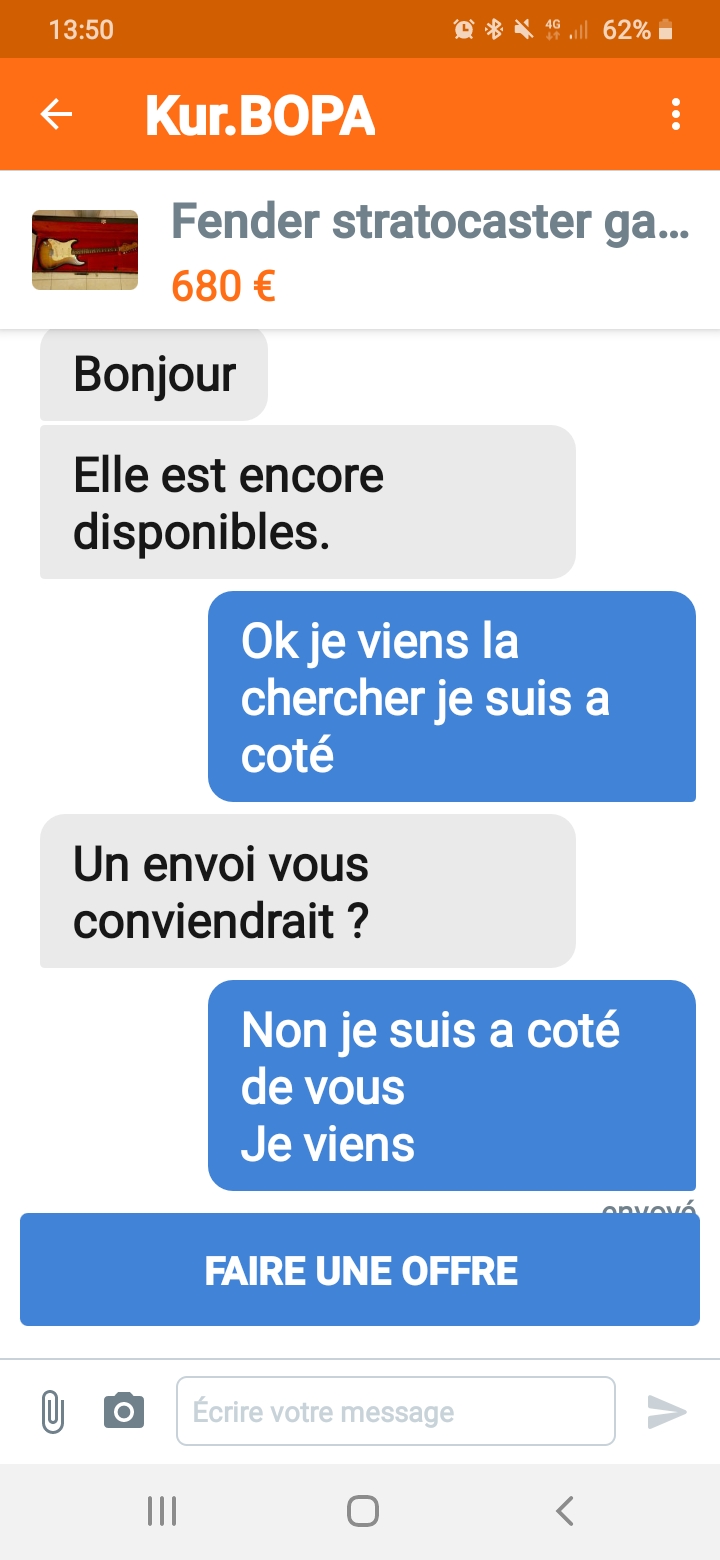Open the Fender stratocaster listing
This screenshot has width=720, height=1560.
tap(360, 250)
